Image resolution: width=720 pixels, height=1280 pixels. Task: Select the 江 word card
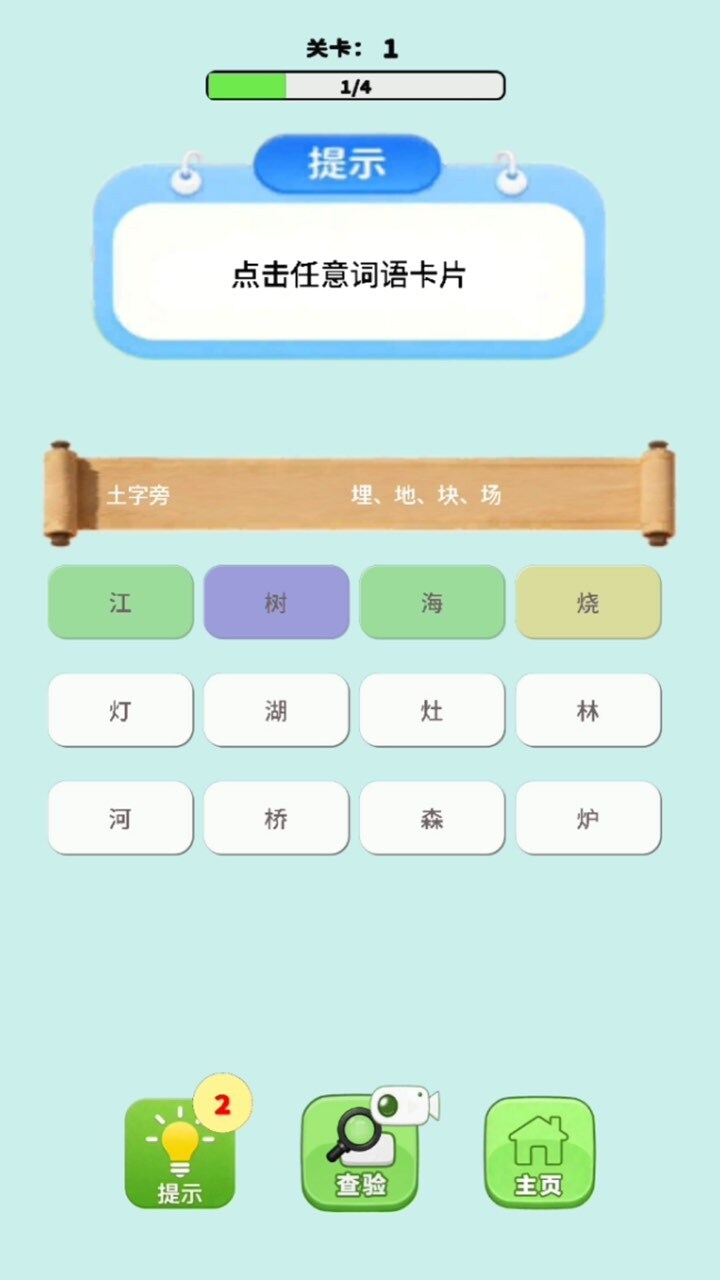point(120,602)
